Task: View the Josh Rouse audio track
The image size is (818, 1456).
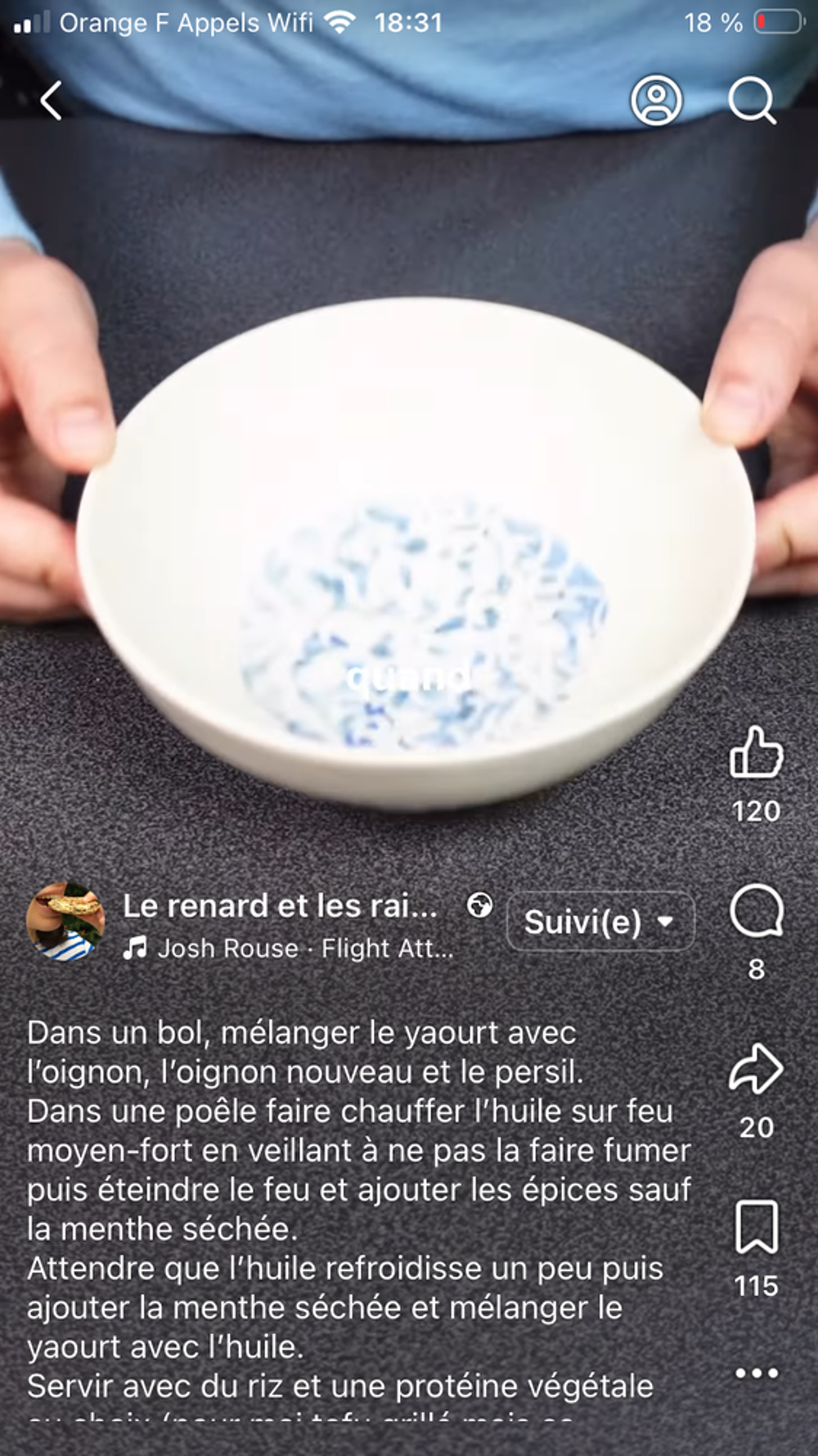Action: 288,949
